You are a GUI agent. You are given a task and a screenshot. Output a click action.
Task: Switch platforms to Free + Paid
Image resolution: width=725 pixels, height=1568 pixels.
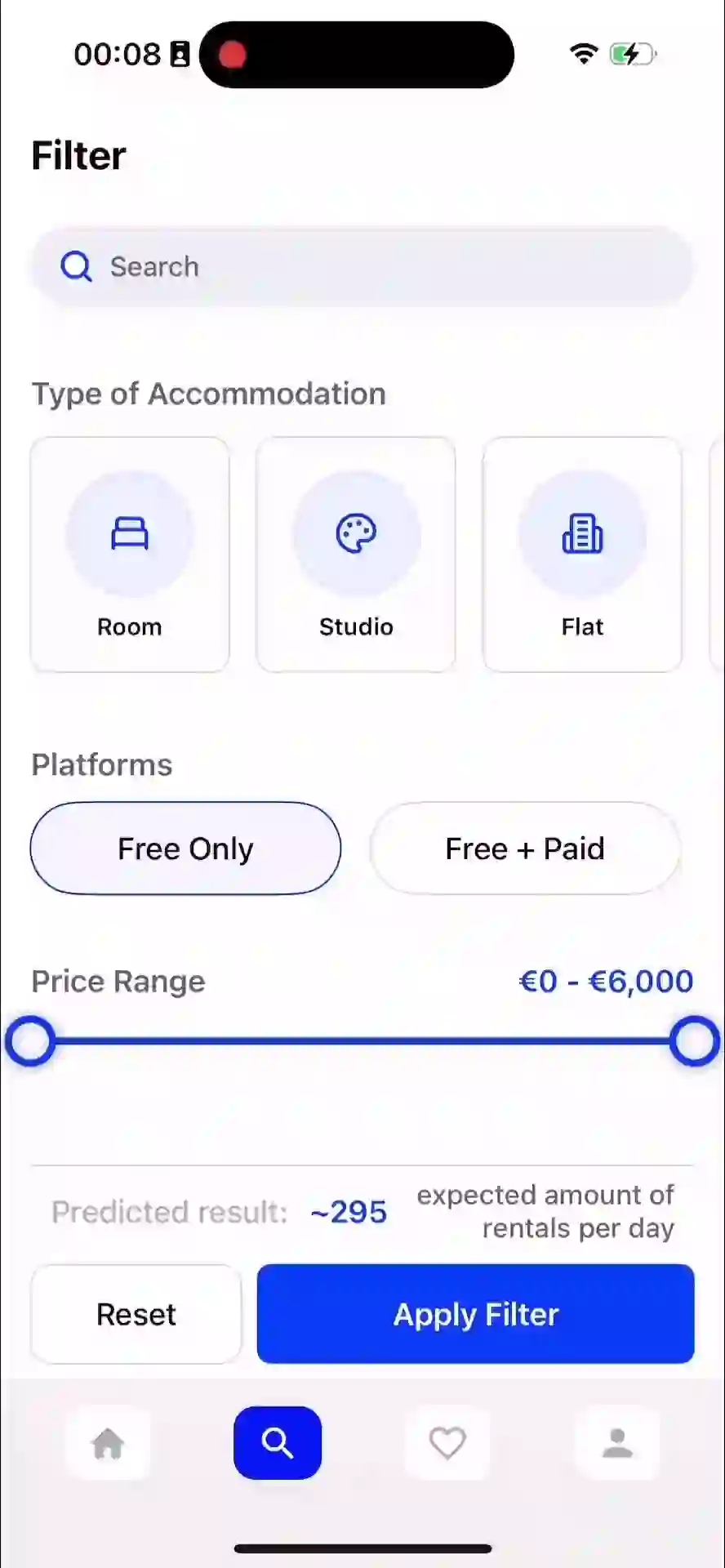[x=525, y=849]
